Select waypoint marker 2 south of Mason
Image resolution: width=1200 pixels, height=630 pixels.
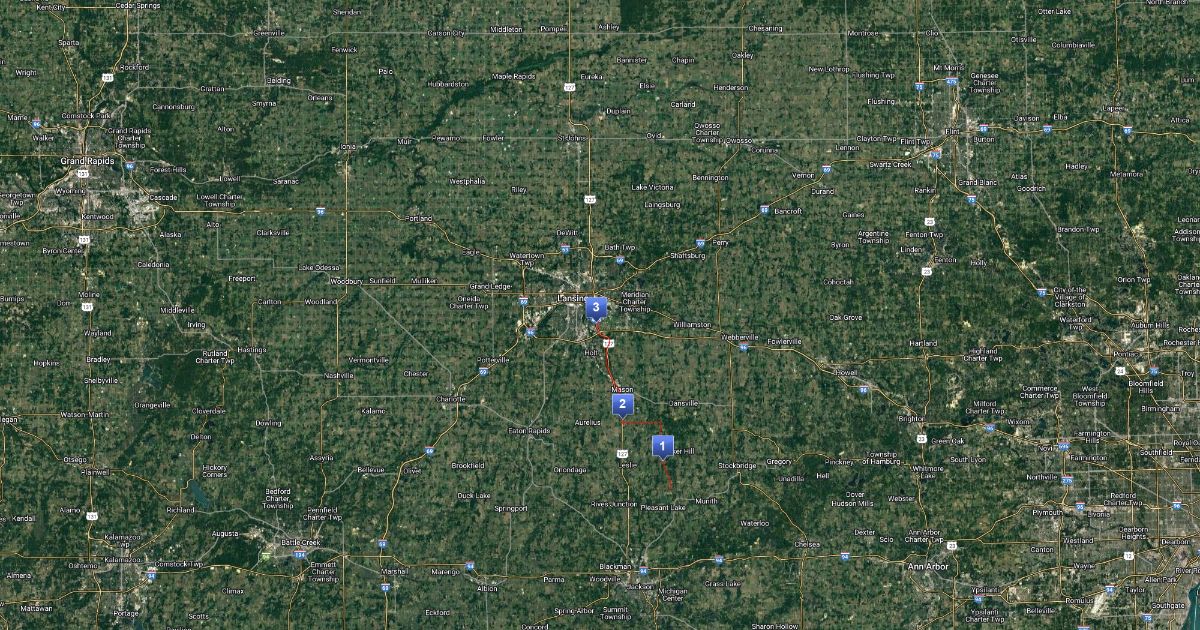pyautogui.click(x=622, y=404)
